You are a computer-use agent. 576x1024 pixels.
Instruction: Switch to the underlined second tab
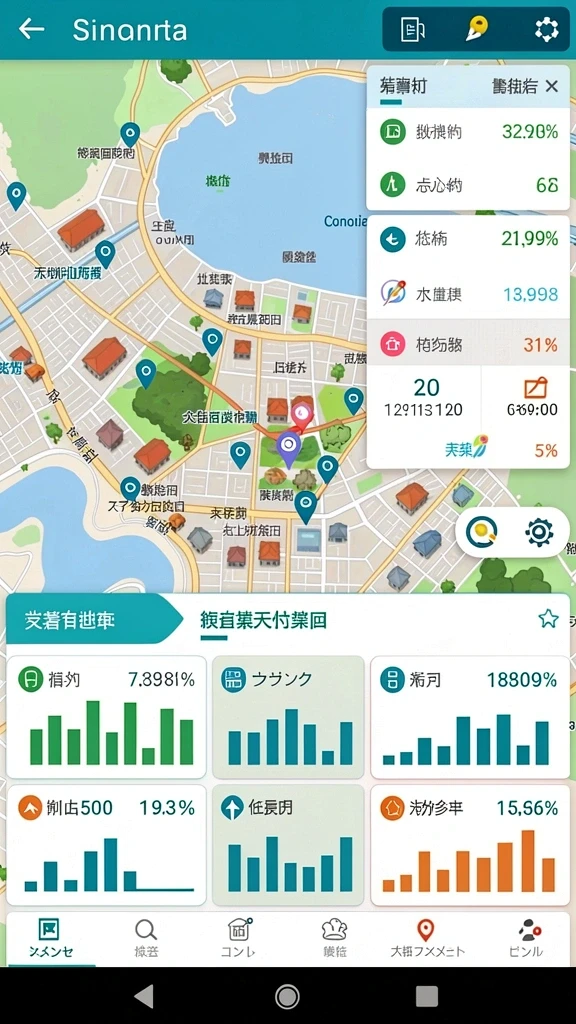pos(263,620)
